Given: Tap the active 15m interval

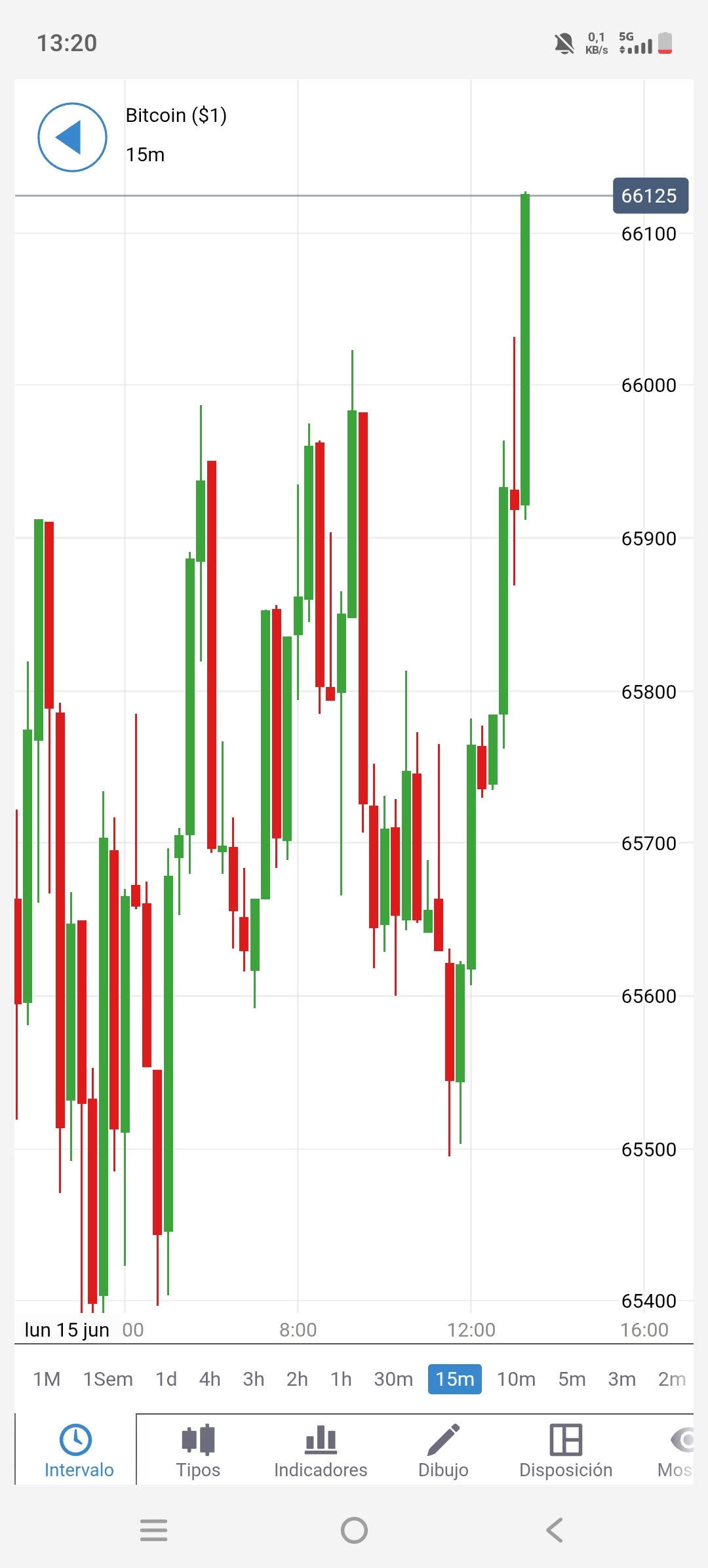Looking at the screenshot, I should 455,1379.
